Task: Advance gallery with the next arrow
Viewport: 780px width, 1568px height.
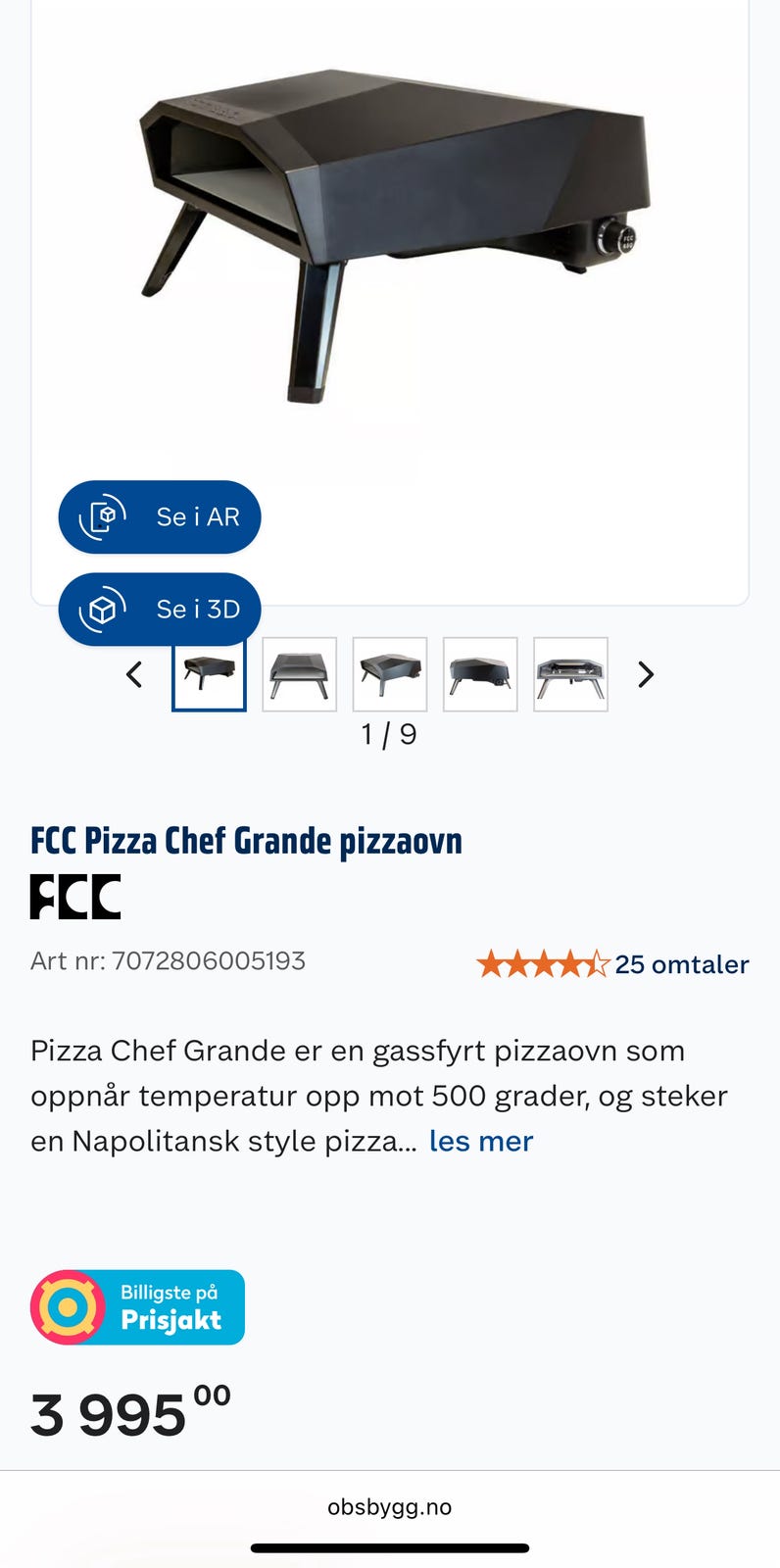Action: [645, 674]
